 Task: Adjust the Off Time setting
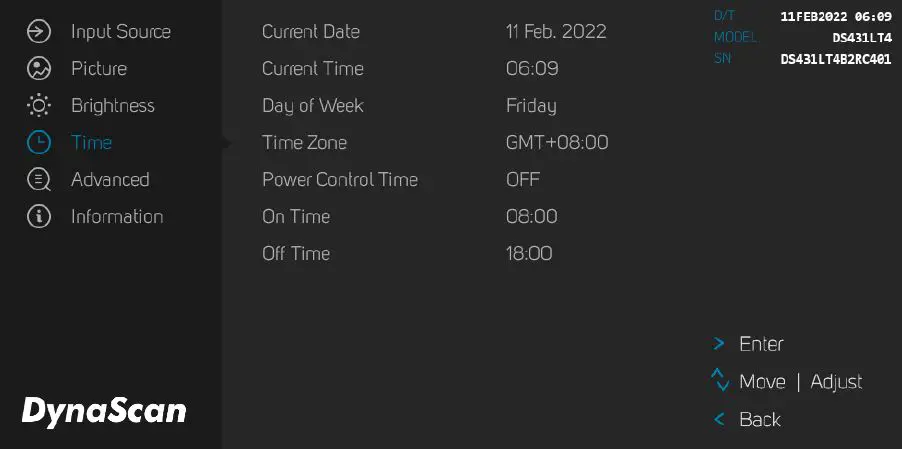click(296, 254)
